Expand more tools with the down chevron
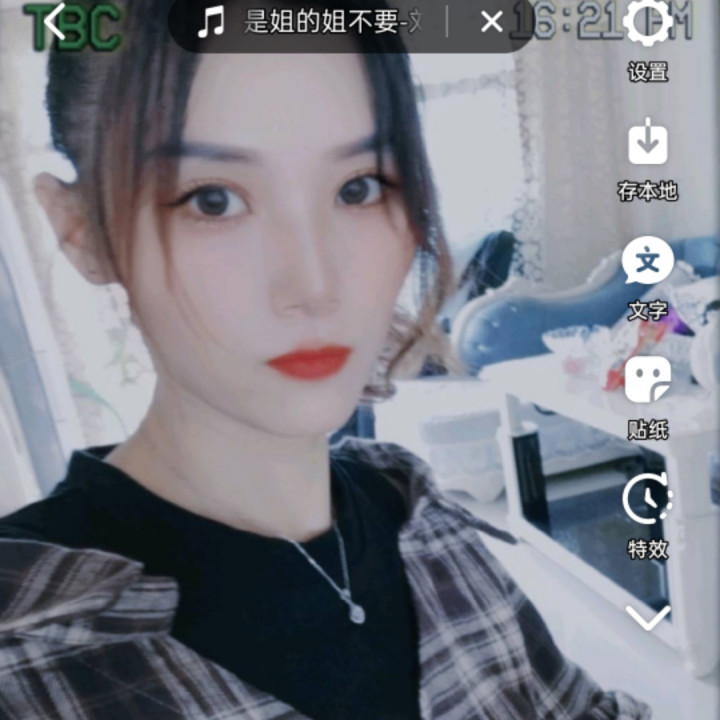720x720 pixels. pyautogui.click(x=648, y=617)
